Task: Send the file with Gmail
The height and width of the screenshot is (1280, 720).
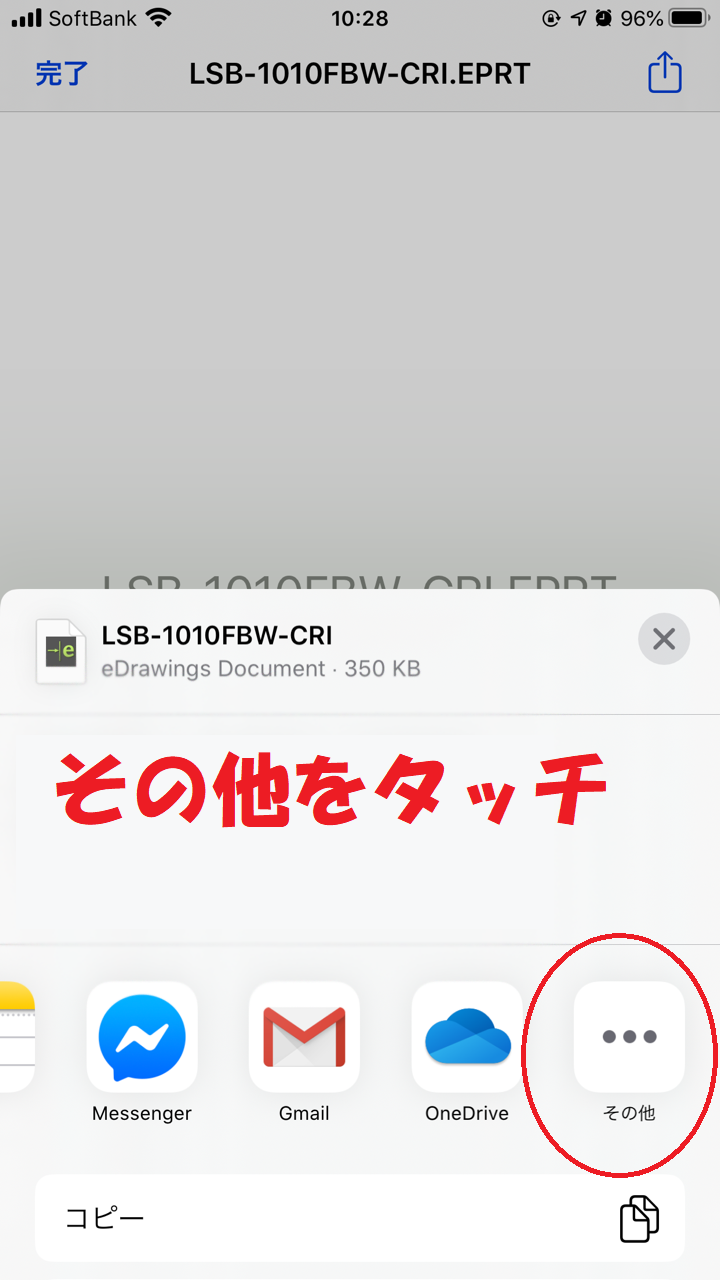Action: 304,1037
